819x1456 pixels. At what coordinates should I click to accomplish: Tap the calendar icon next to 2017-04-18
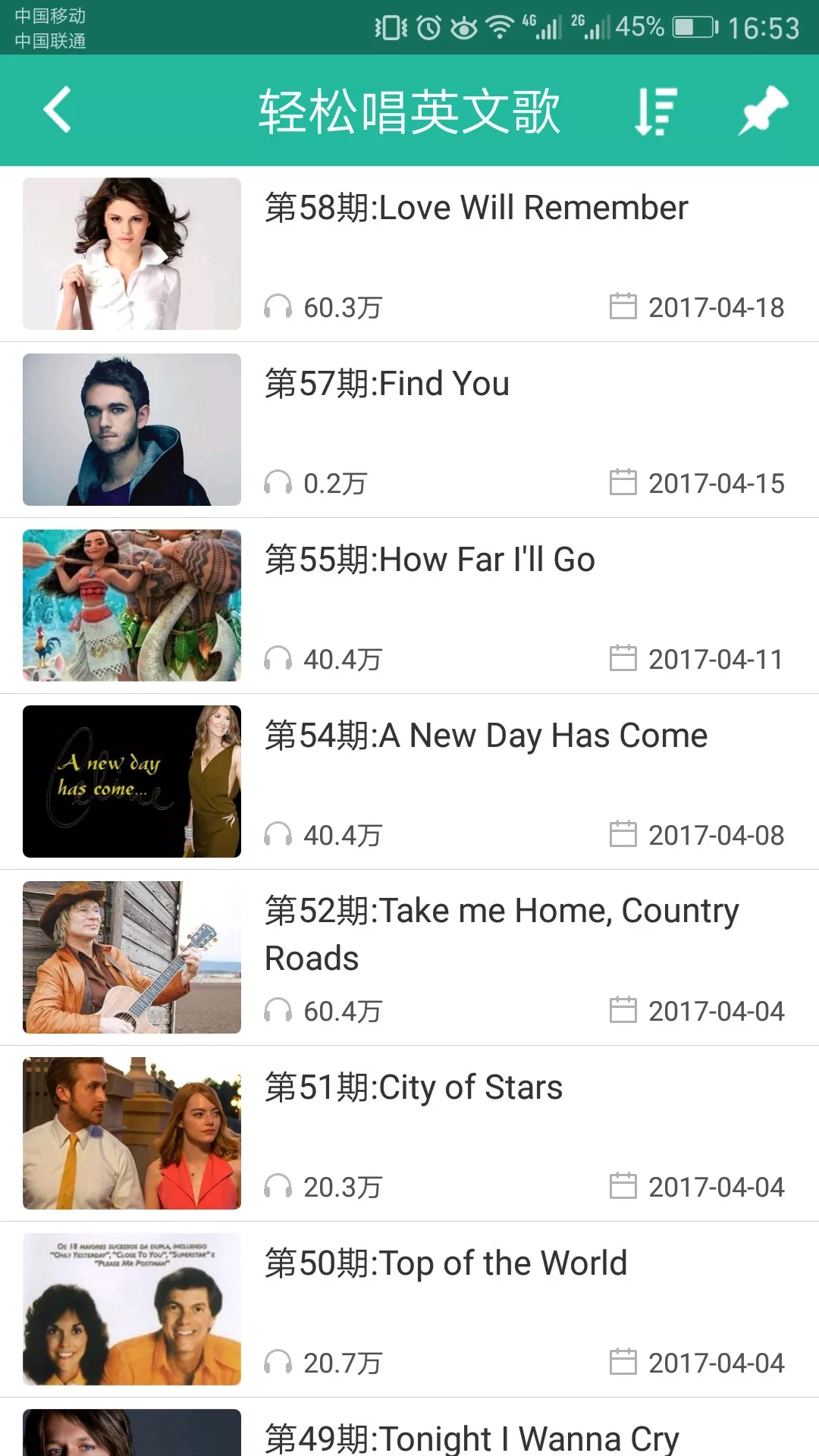tap(623, 307)
